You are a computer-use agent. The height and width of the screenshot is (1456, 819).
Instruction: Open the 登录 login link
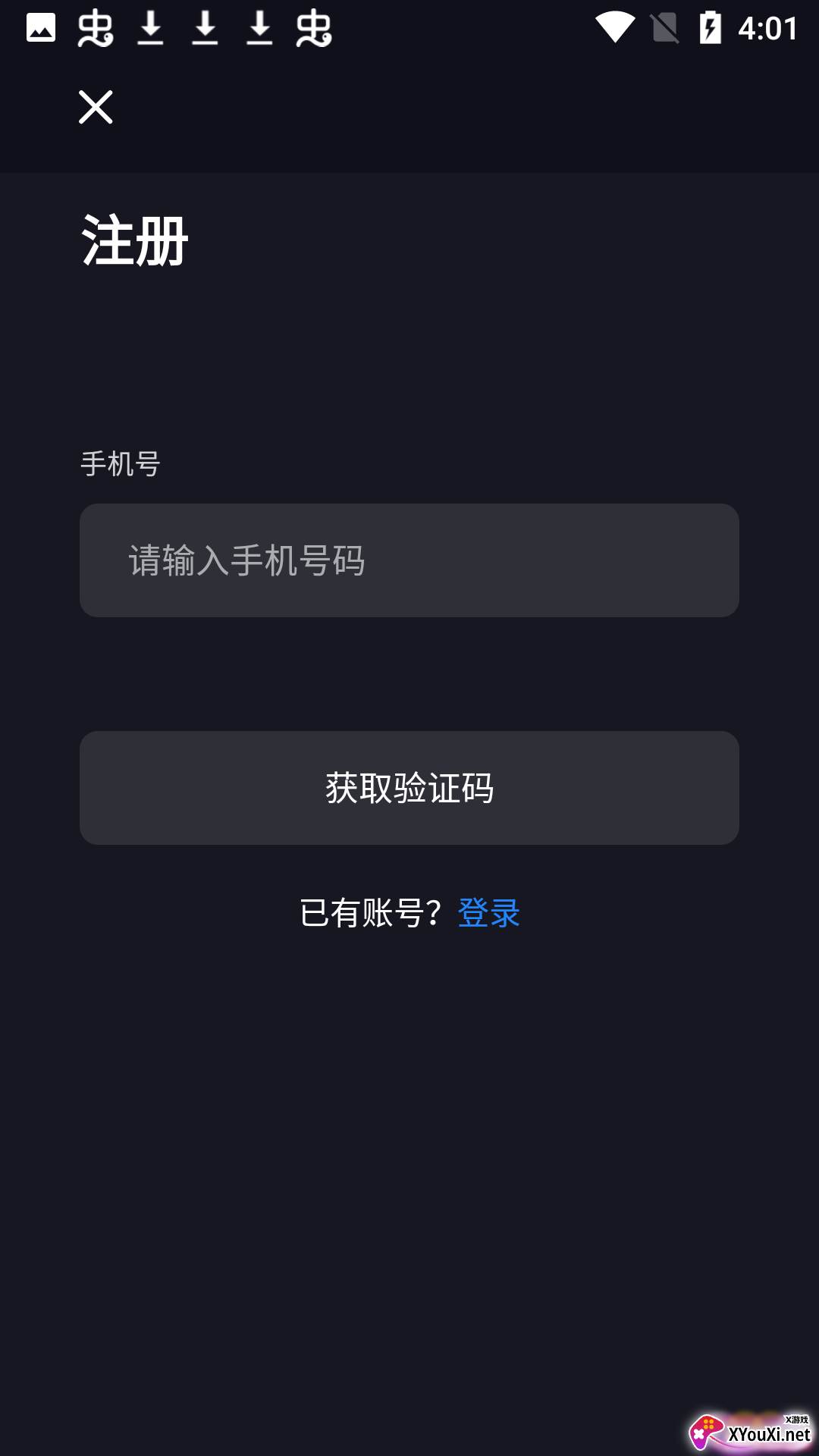(x=489, y=912)
